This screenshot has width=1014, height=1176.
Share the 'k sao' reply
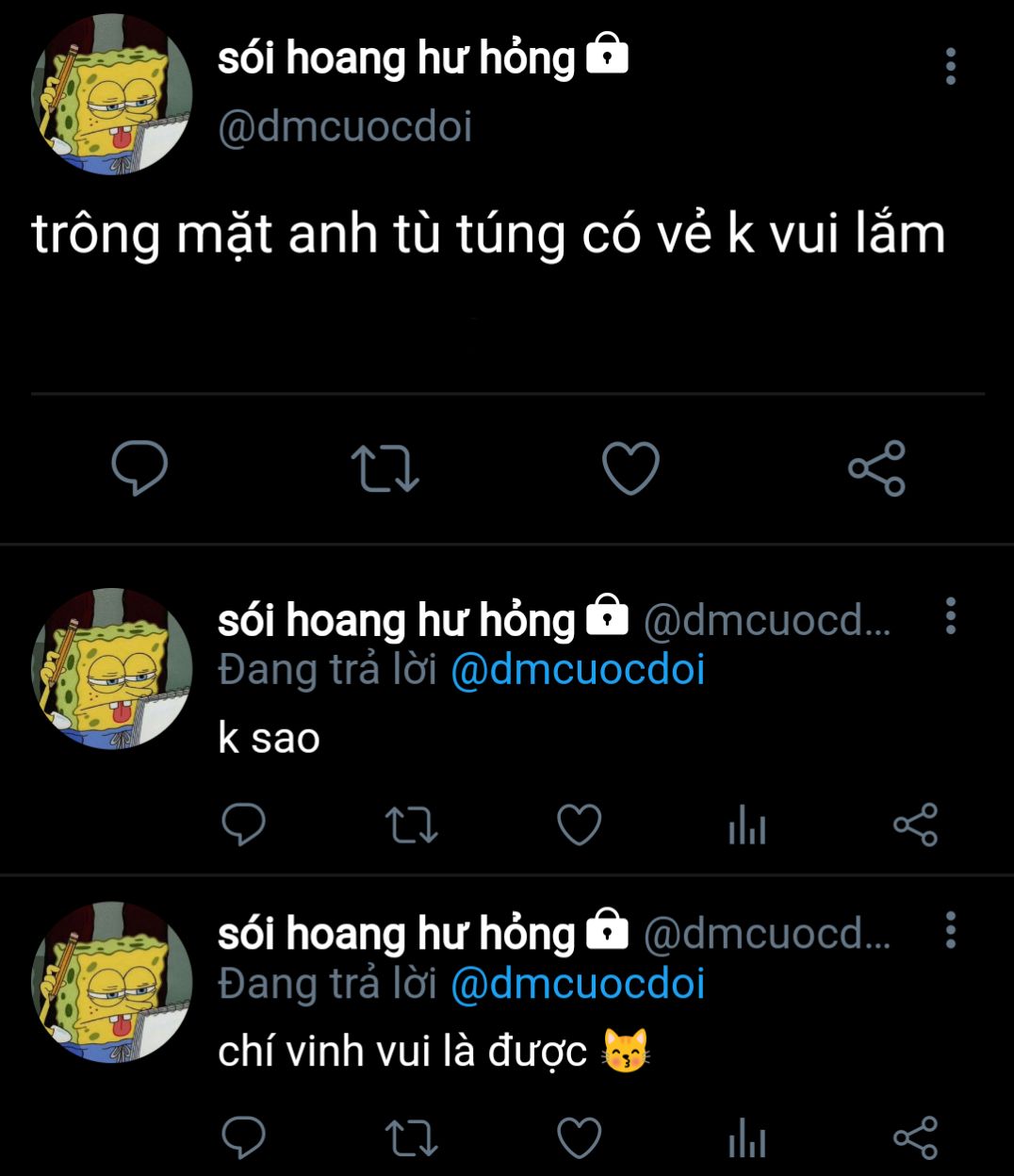pos(915,825)
